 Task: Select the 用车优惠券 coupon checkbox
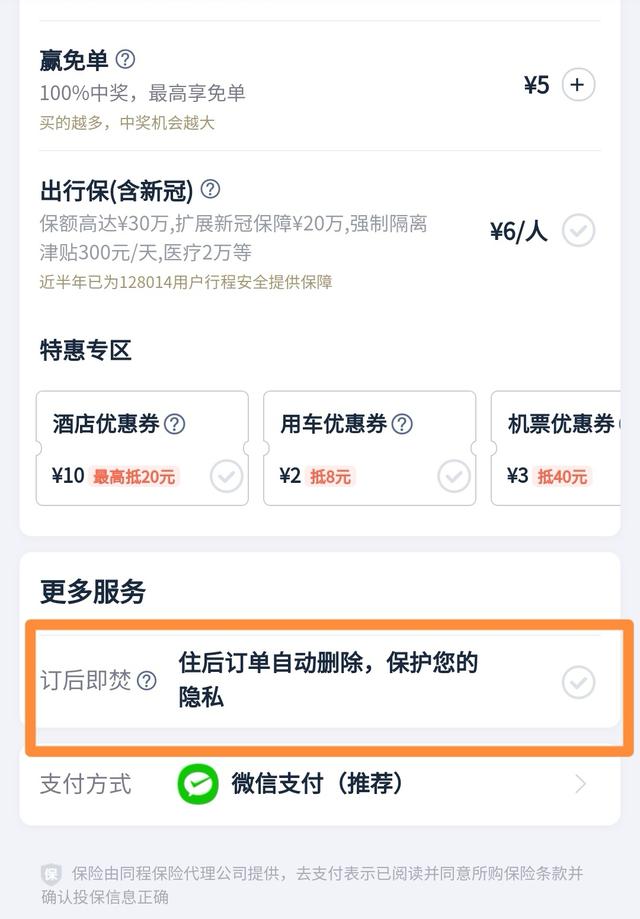click(x=454, y=476)
